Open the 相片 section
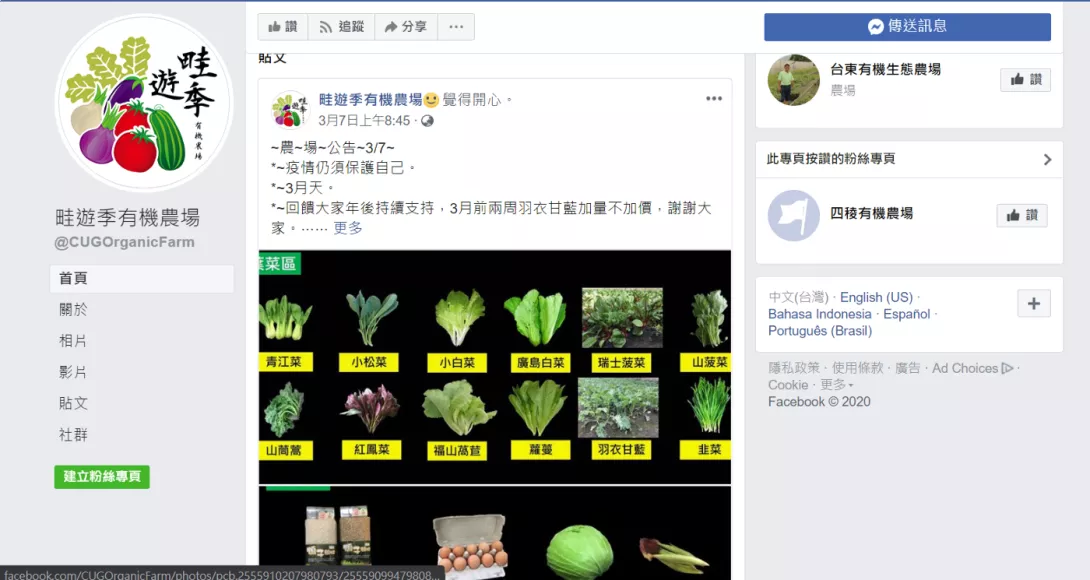Viewport: 1090px width, 580px height. point(73,341)
